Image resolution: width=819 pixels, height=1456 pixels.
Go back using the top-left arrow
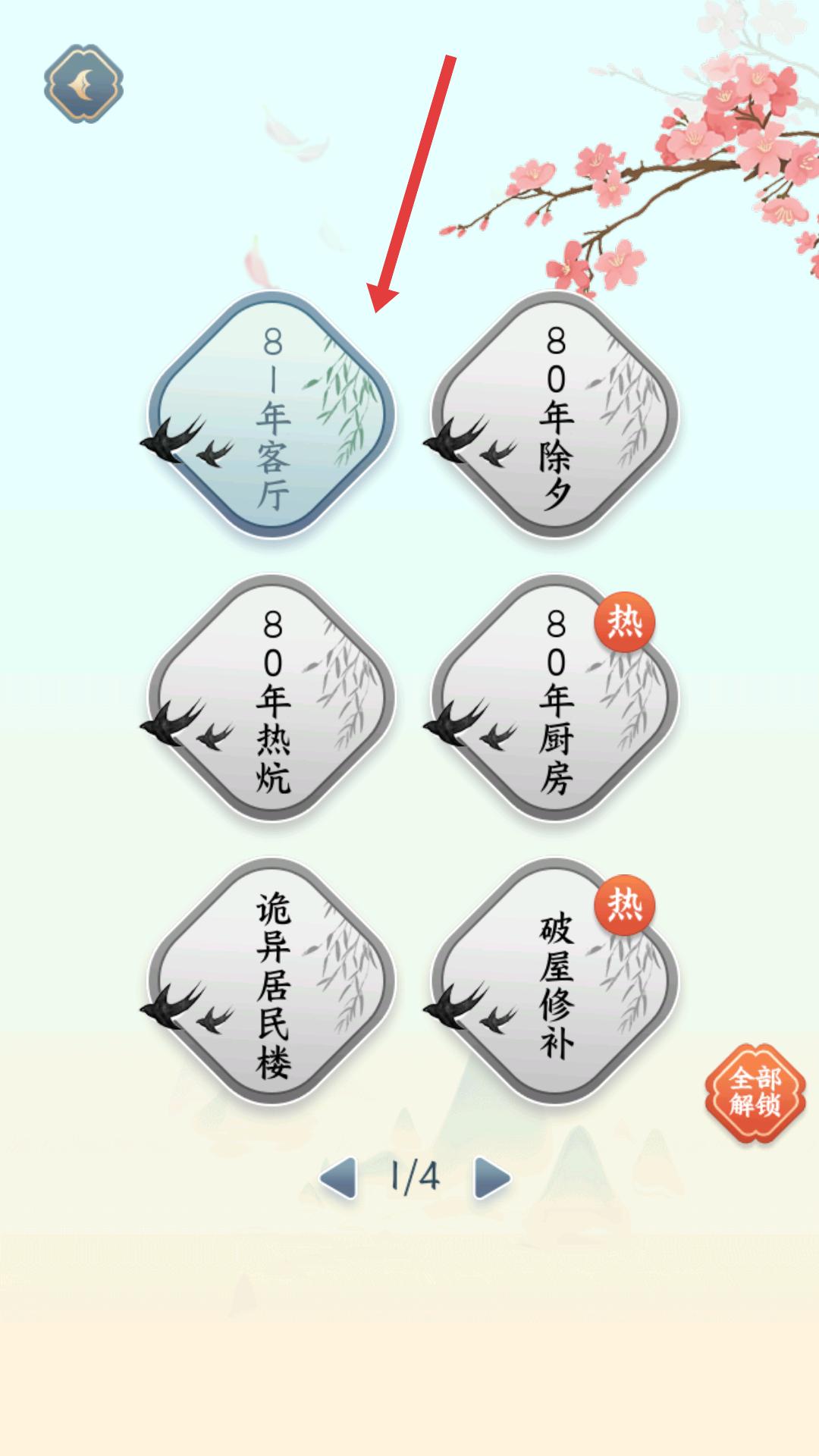83,83
